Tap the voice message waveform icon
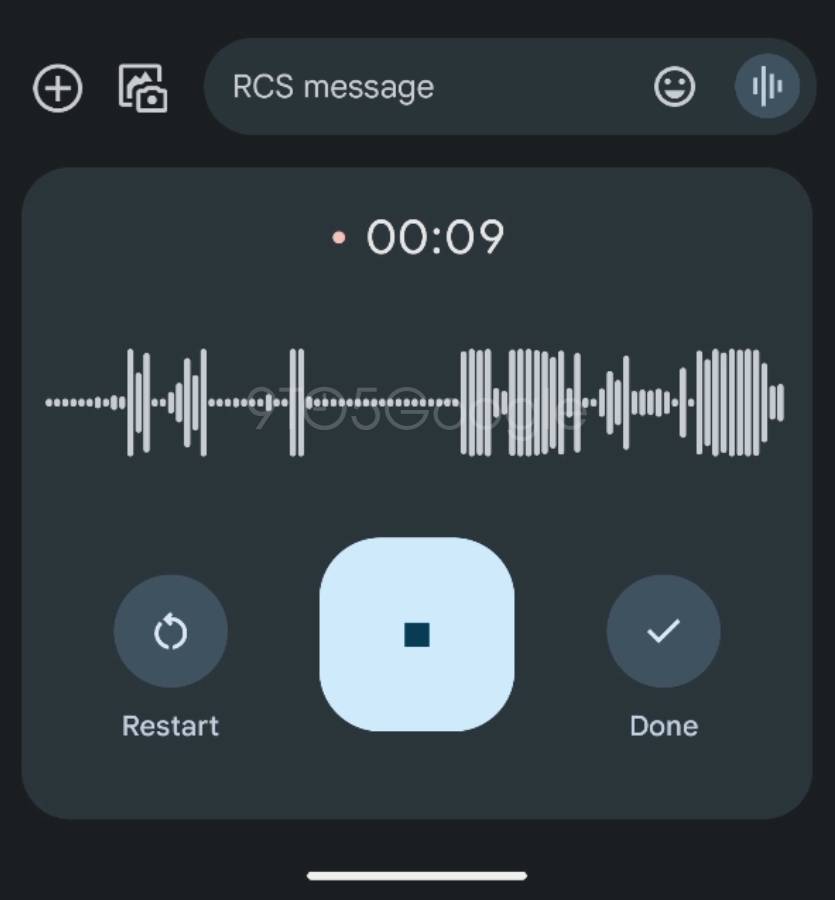This screenshot has width=835, height=900. click(x=767, y=87)
